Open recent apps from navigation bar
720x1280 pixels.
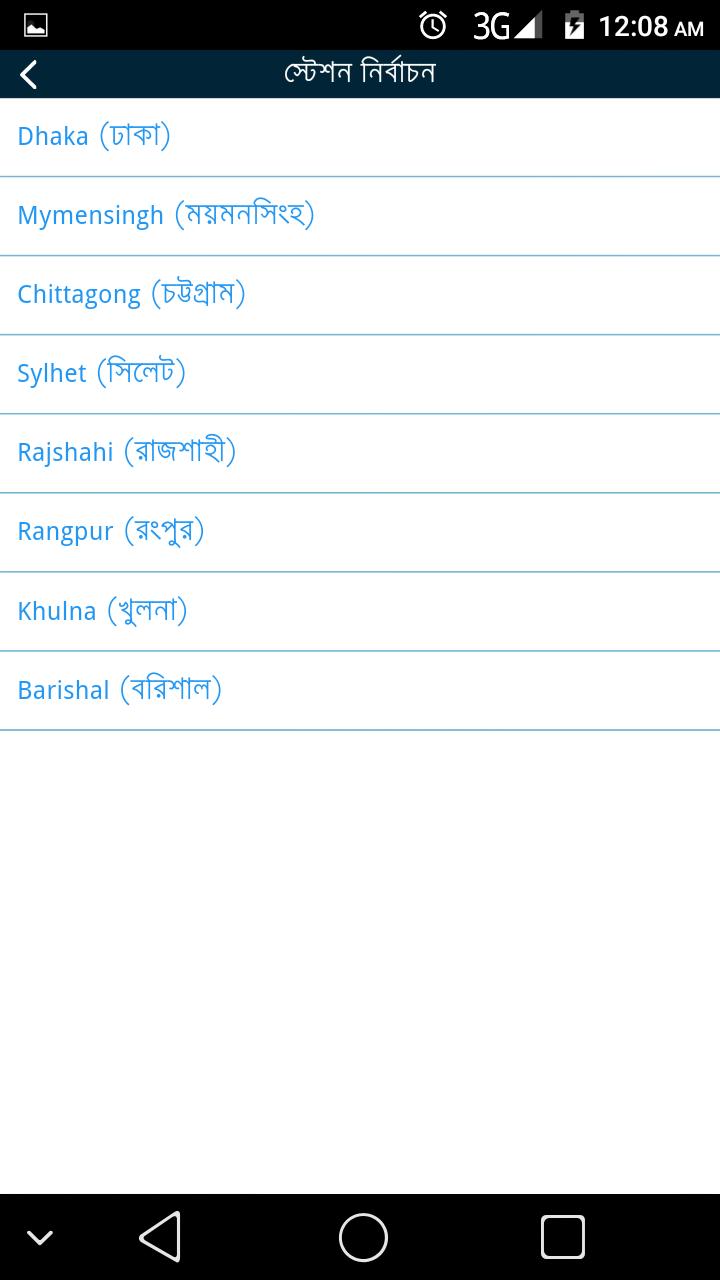[562, 1237]
